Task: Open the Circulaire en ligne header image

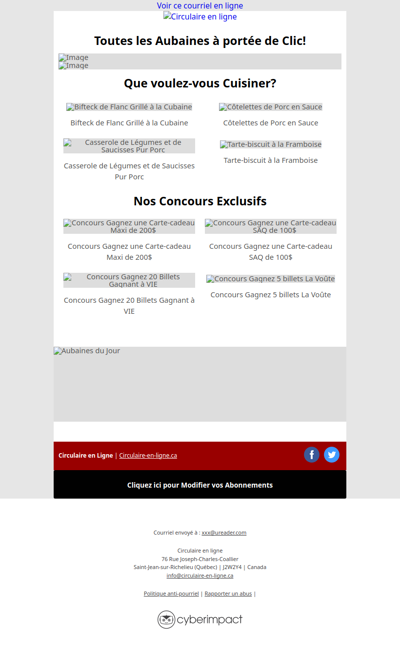Action: click(200, 16)
